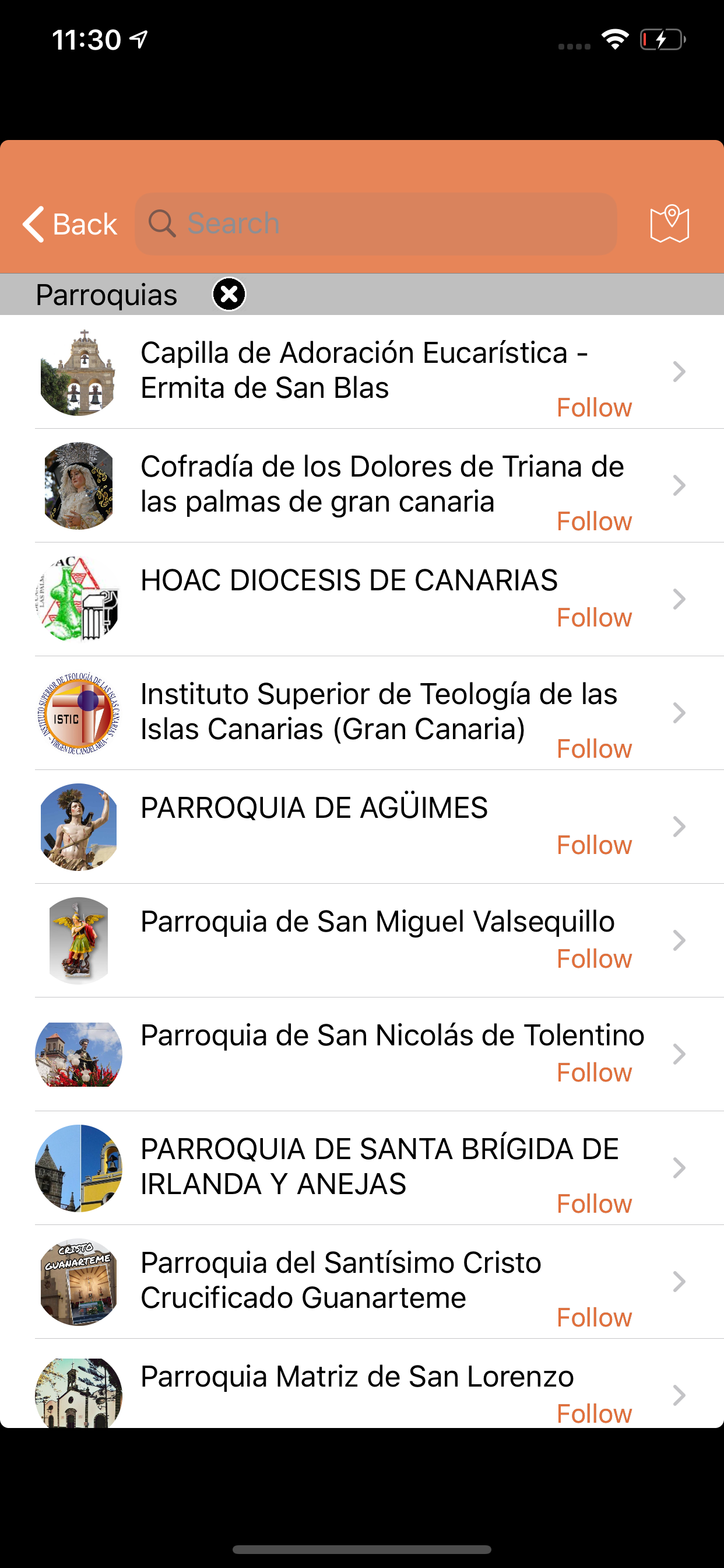Follow HOAC DIOCESIS DE CANARIAS
Viewport: 724px width, 1568px height.
click(594, 618)
